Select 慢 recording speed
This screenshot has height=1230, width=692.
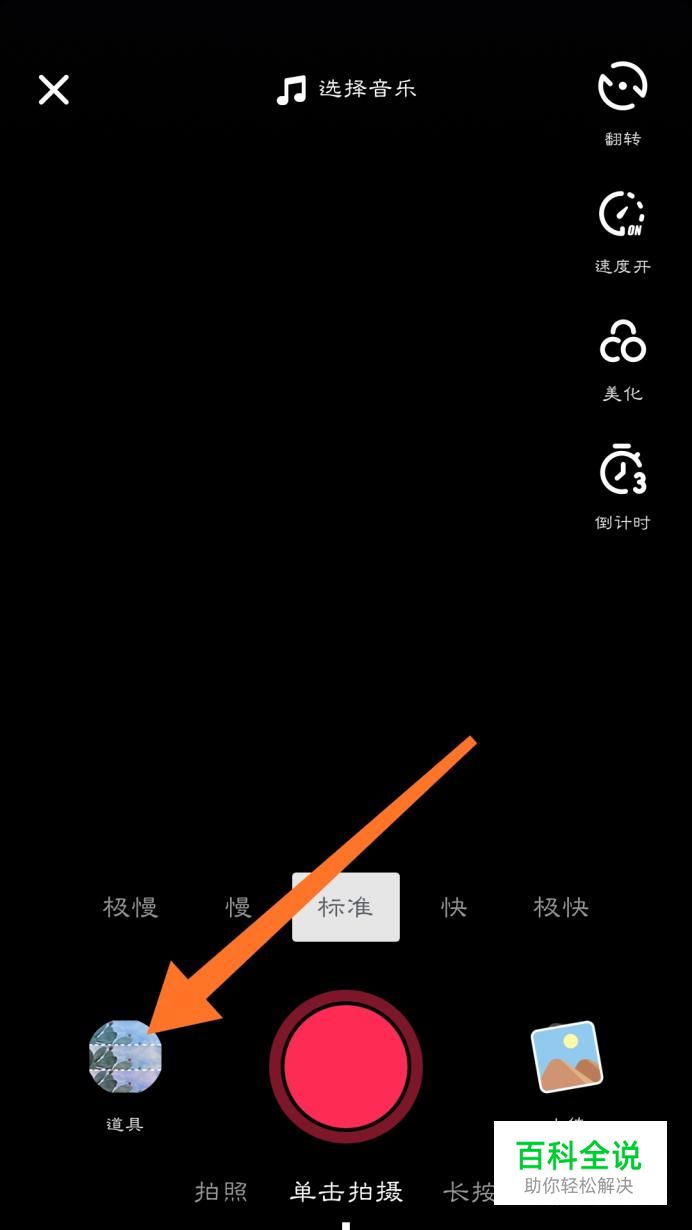(238, 907)
